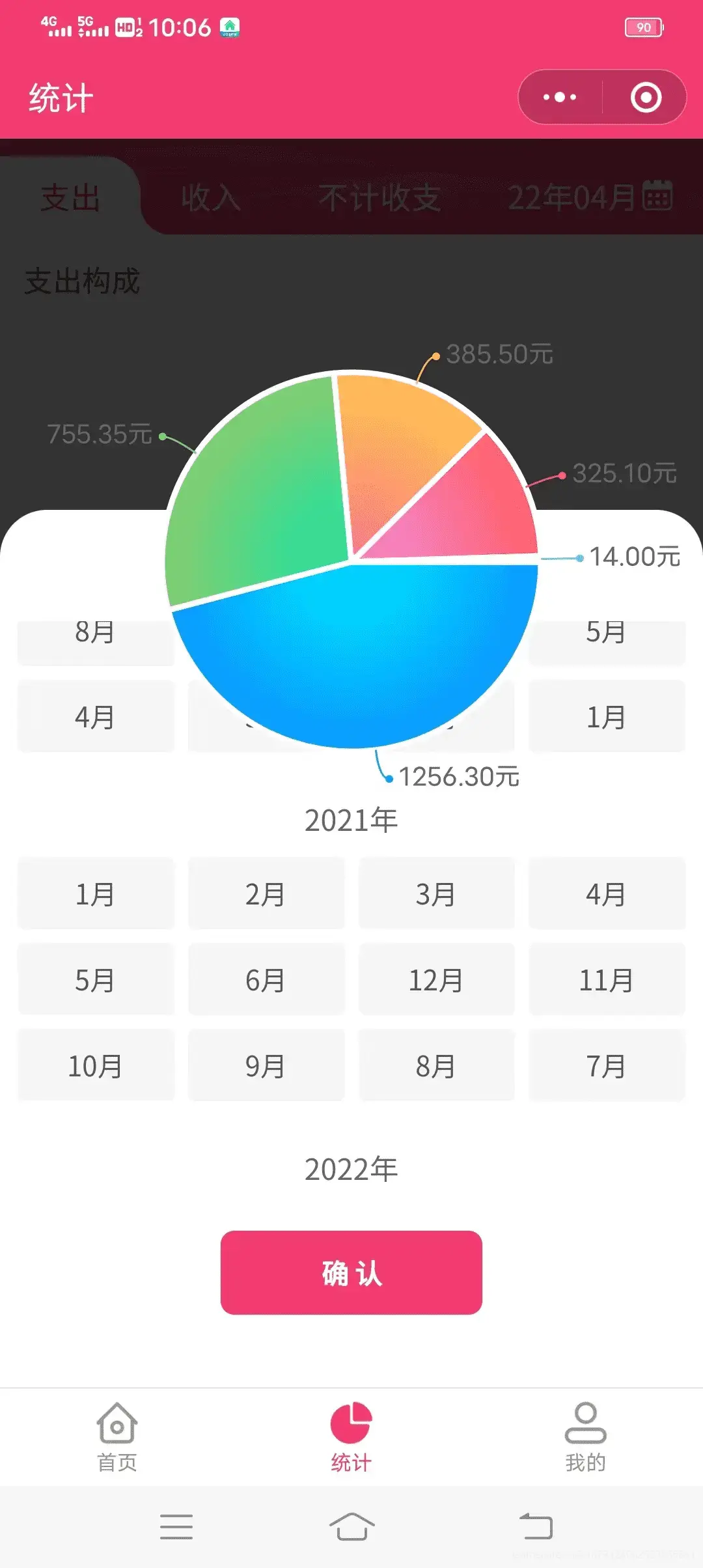
Task: Choose 3月 in the 2021年 section
Action: [x=436, y=894]
